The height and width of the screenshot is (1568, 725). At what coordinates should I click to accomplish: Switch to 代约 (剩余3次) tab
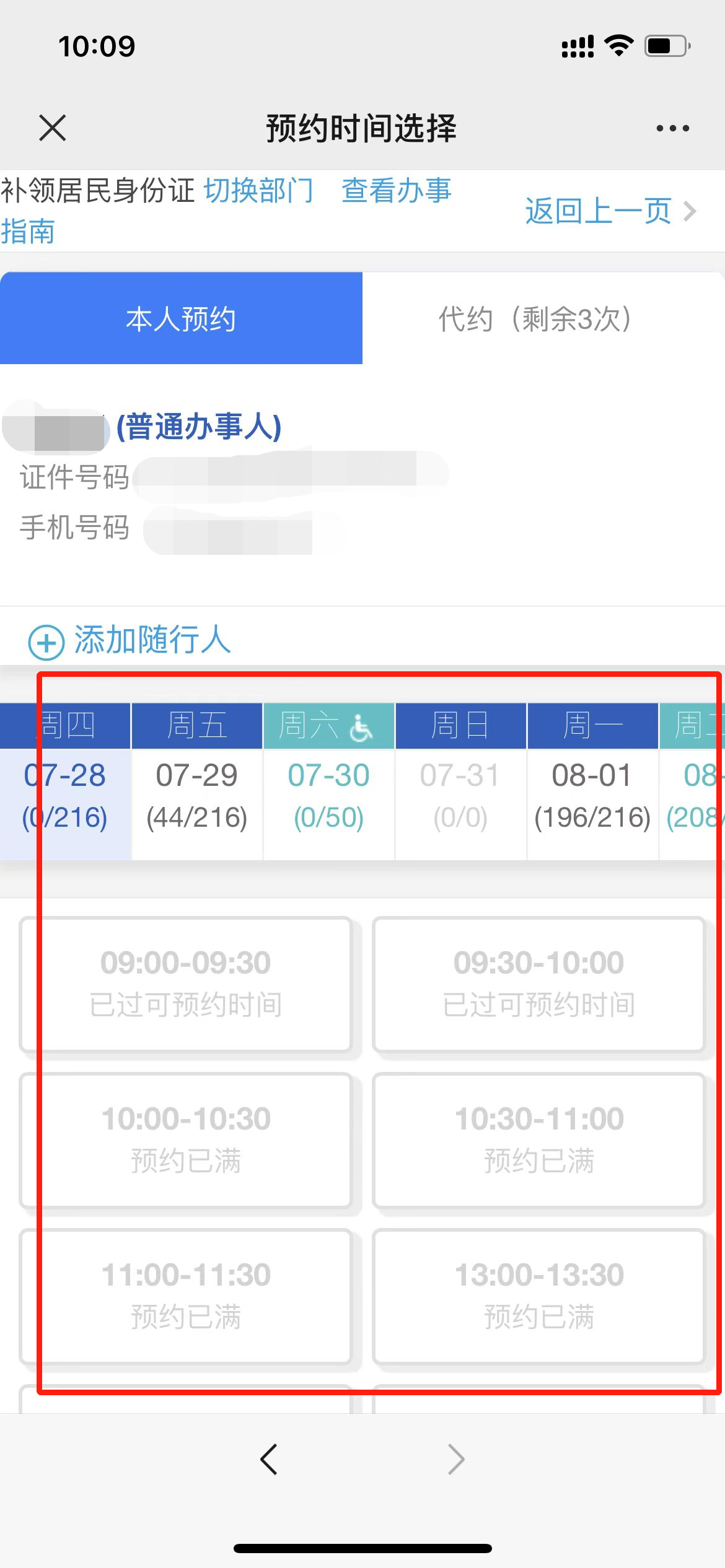click(534, 319)
